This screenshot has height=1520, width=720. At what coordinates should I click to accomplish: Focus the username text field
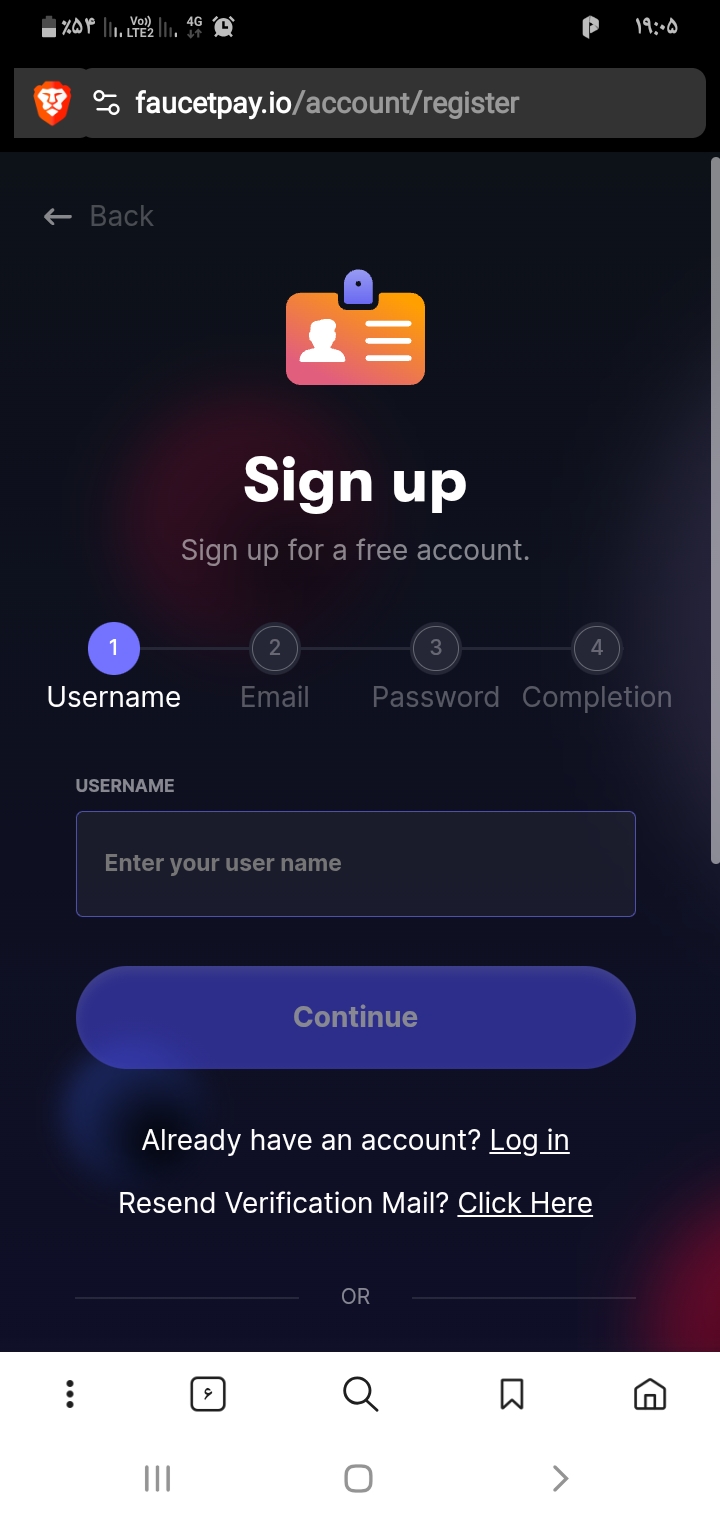355,864
